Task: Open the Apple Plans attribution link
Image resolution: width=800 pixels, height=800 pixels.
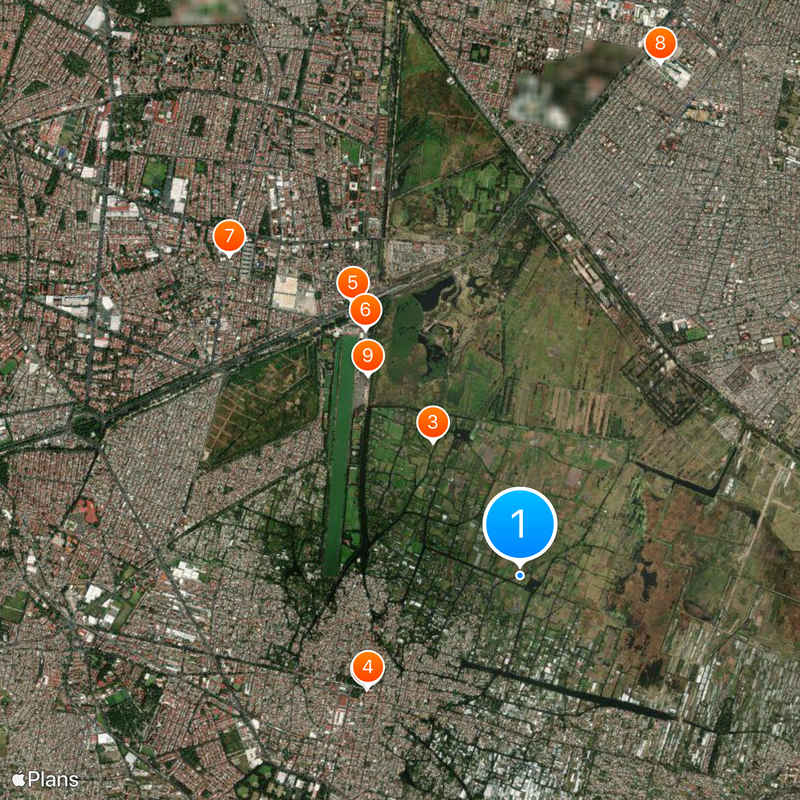Action: click(x=45, y=779)
